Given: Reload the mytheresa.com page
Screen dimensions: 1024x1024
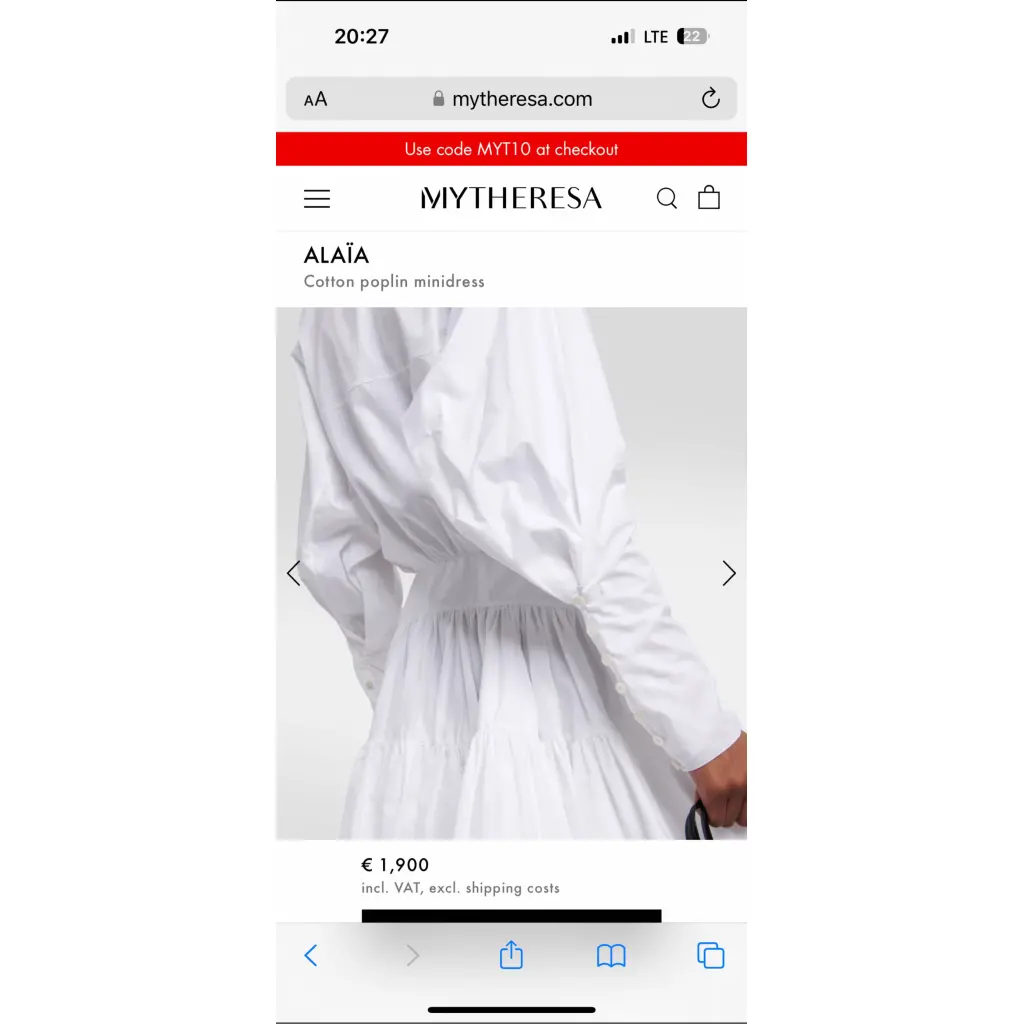Looking at the screenshot, I should (x=711, y=98).
